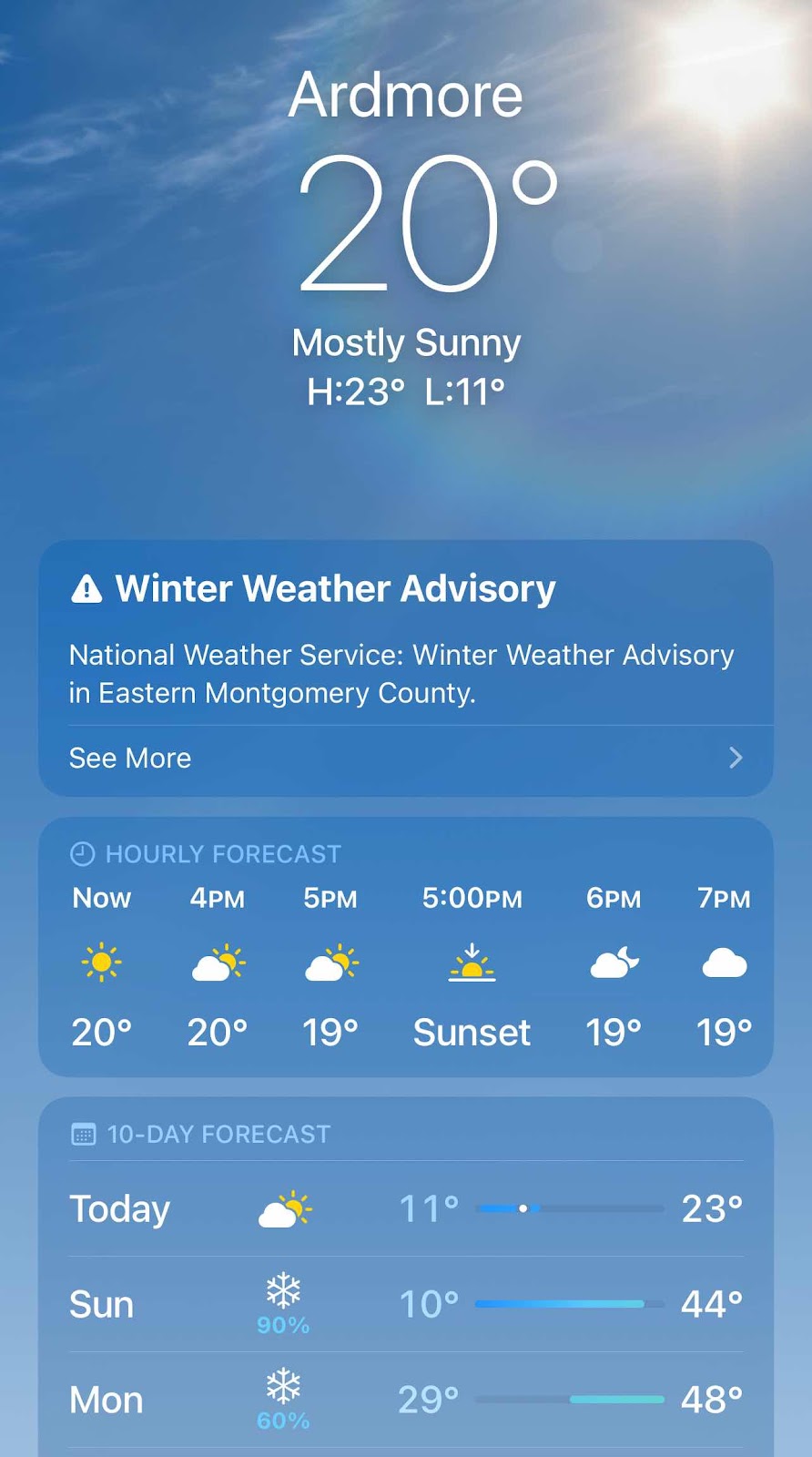This screenshot has height=1457, width=812.
Task: Open See More for the Winter Weather Advisory
Action: (405, 759)
